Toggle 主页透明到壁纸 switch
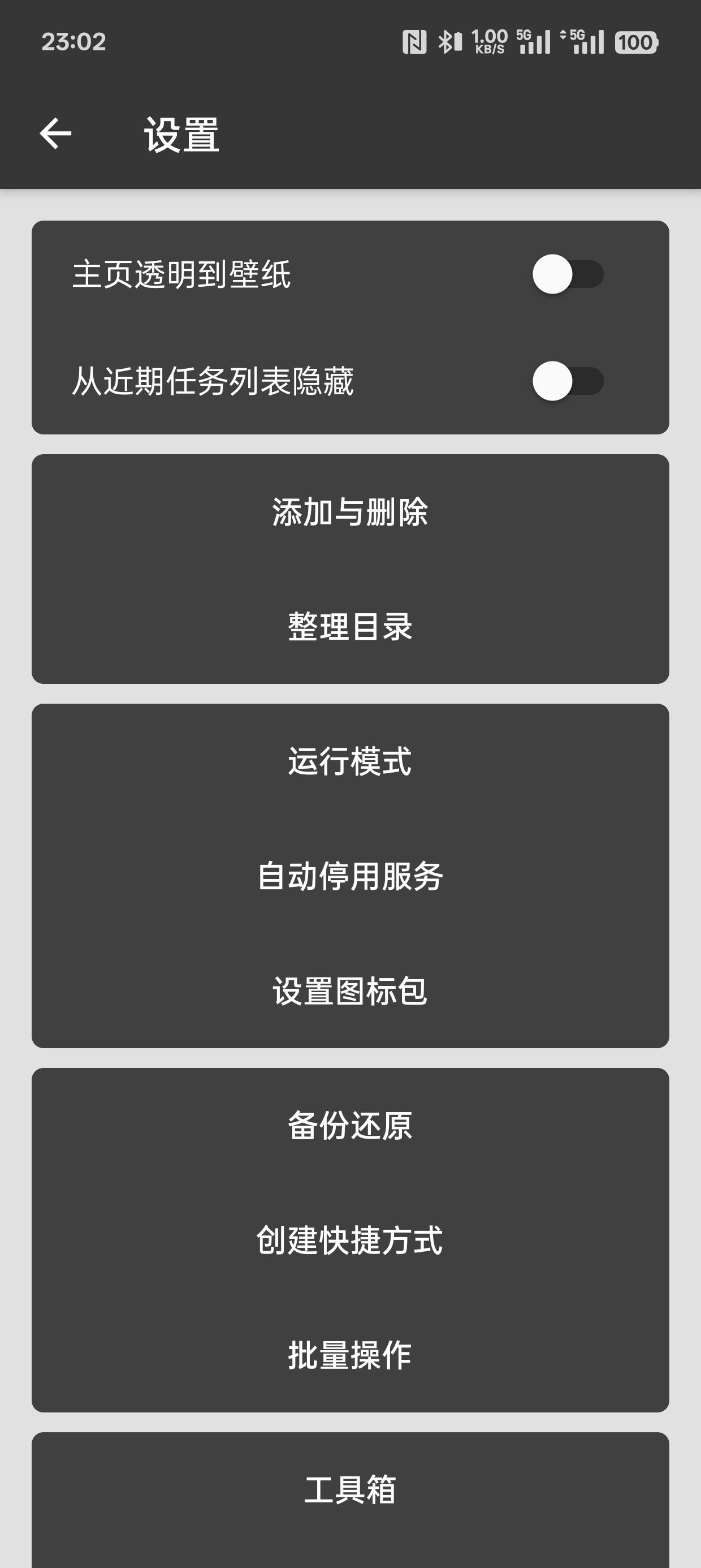The height and width of the screenshot is (1568, 701). [568, 274]
